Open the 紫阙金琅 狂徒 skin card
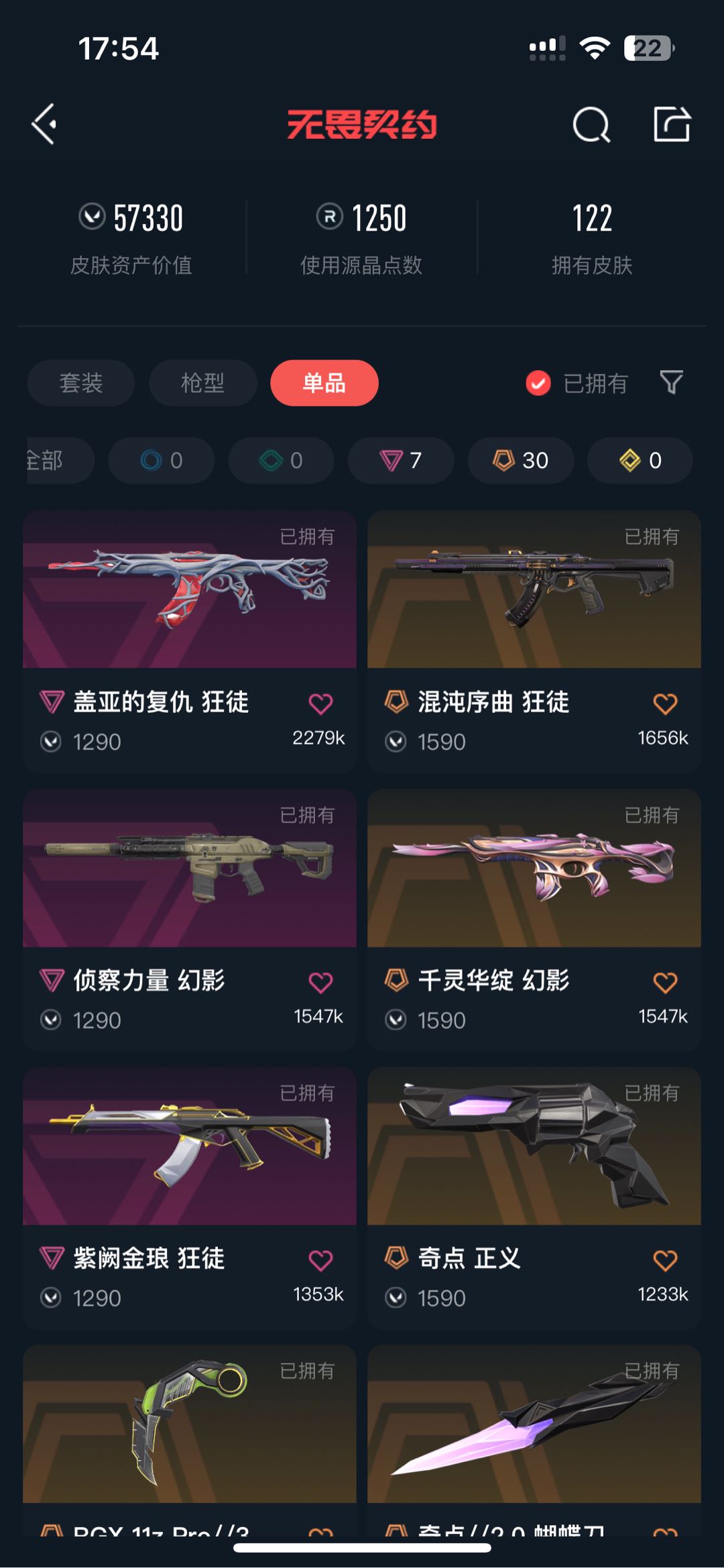Image resolution: width=724 pixels, height=1568 pixels. [190, 1147]
